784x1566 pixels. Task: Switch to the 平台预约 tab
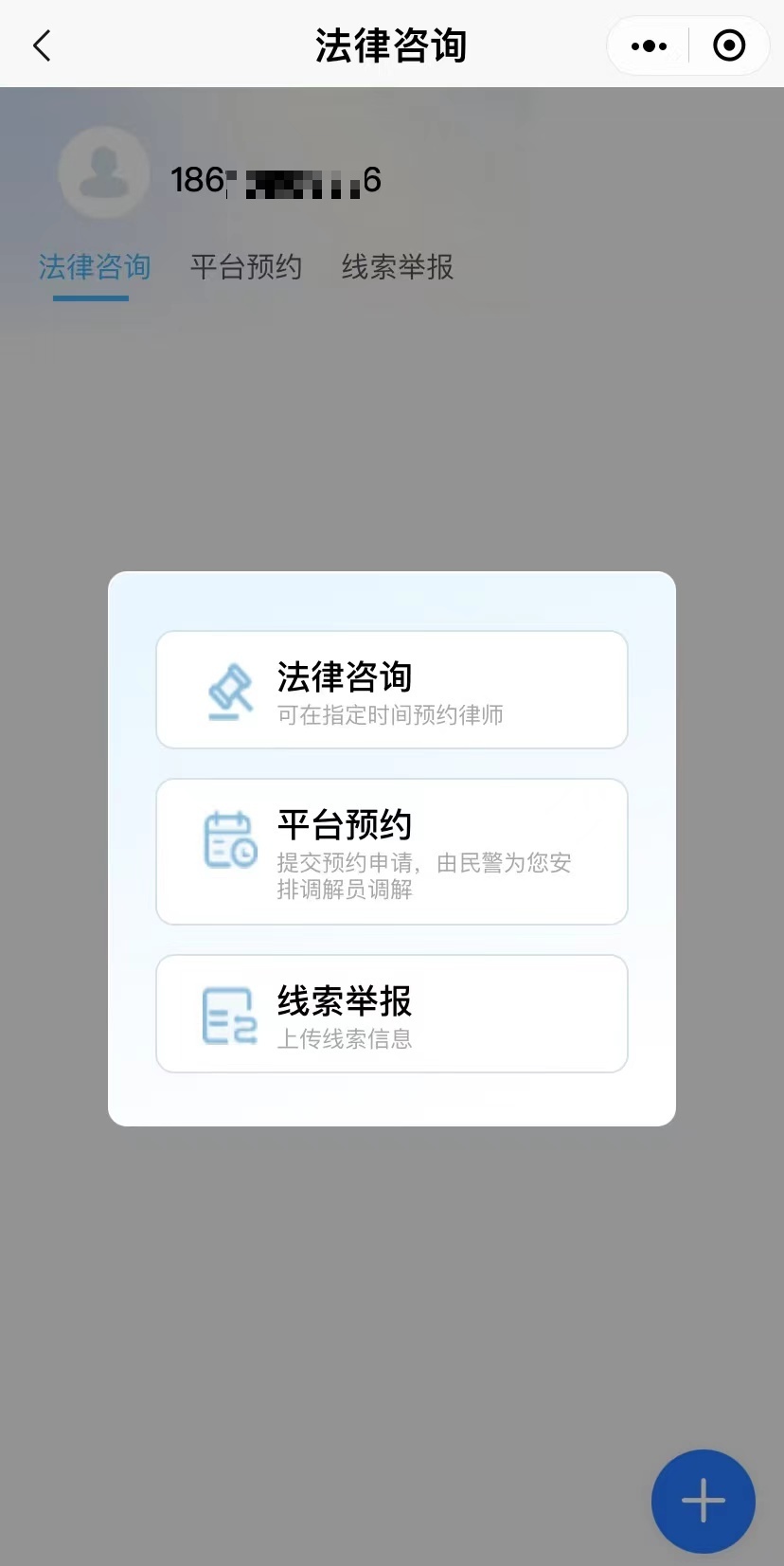[246, 267]
